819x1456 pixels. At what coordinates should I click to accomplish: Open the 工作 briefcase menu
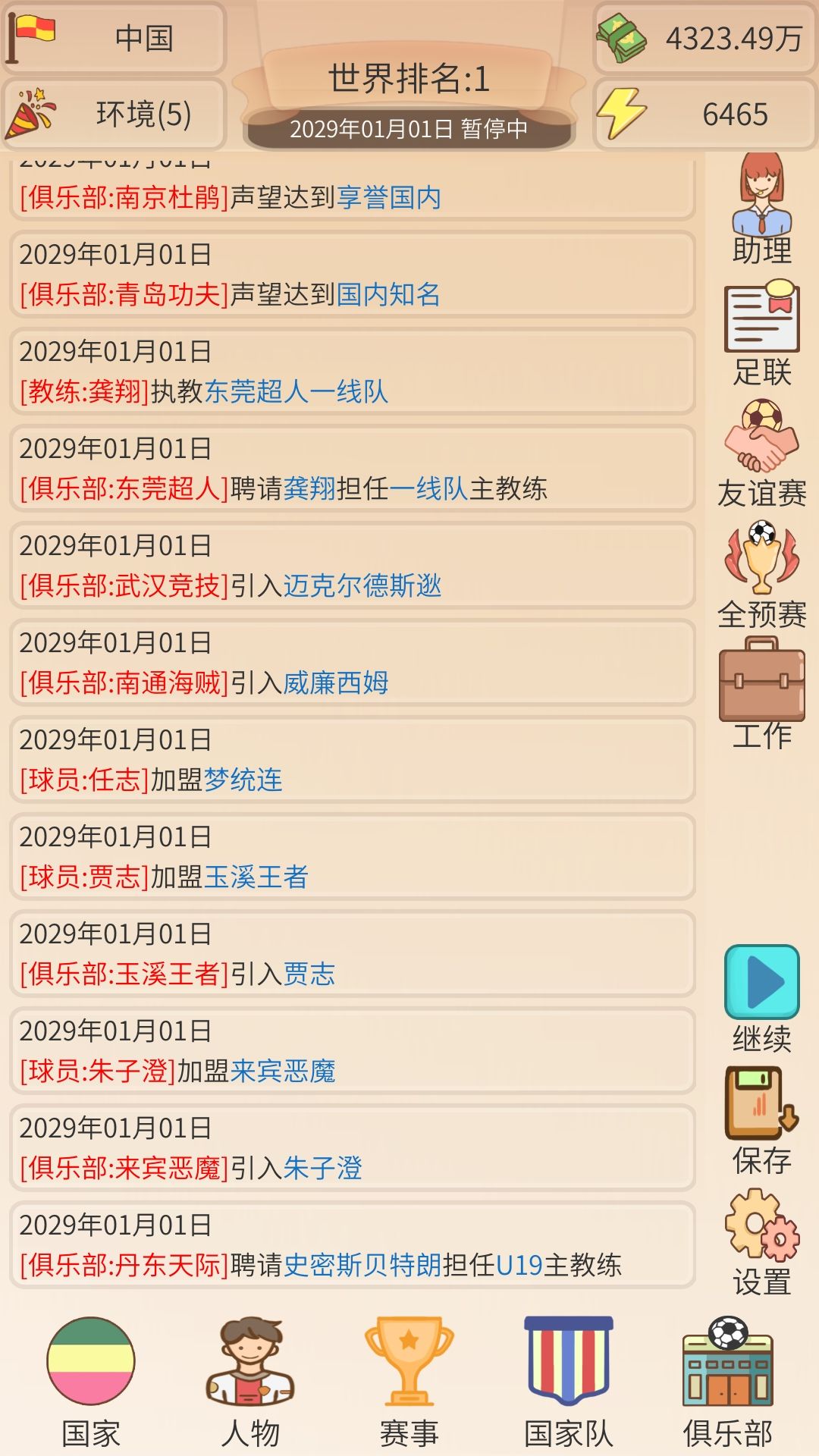point(761,694)
